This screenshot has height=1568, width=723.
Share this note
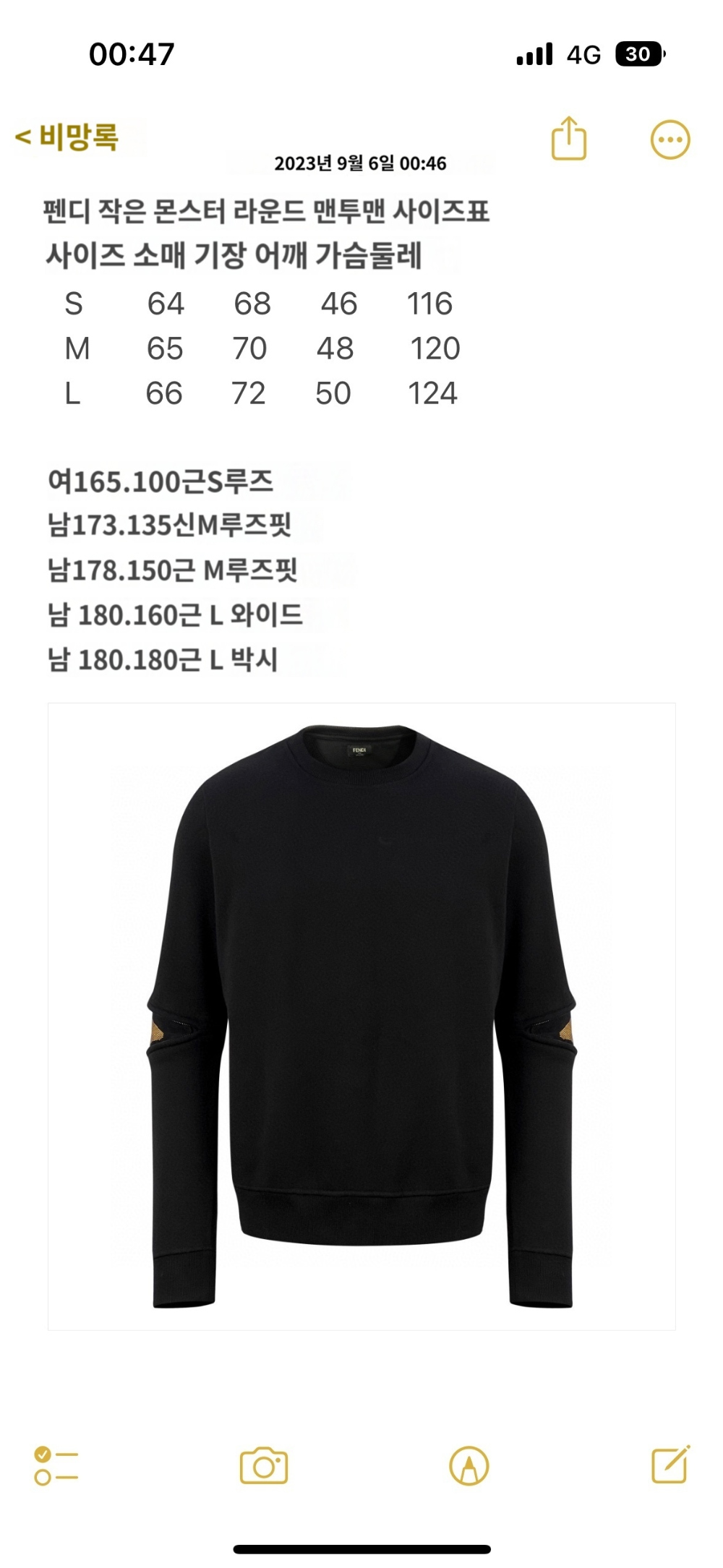[x=569, y=138]
